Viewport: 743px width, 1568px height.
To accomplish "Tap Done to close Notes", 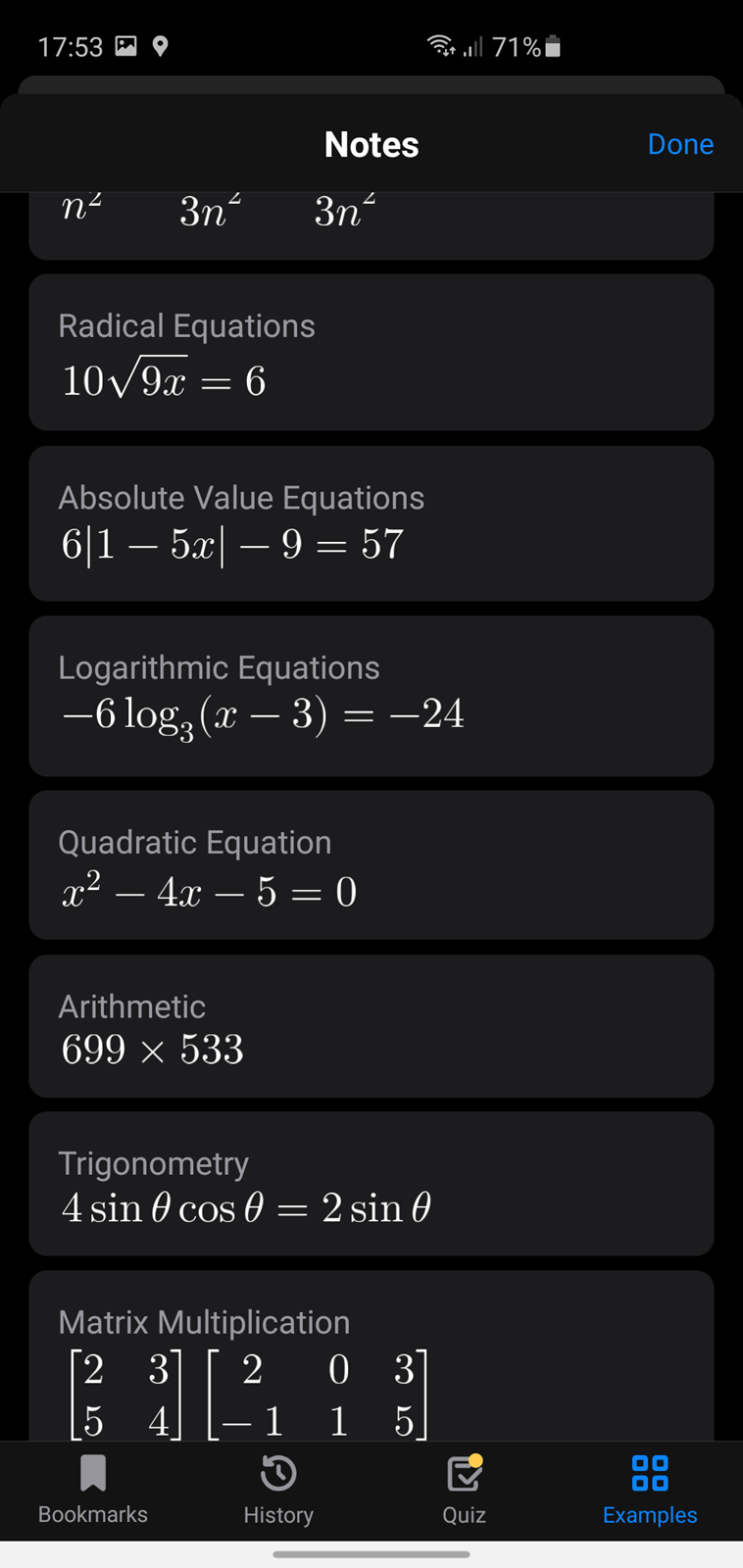I will click(x=680, y=144).
